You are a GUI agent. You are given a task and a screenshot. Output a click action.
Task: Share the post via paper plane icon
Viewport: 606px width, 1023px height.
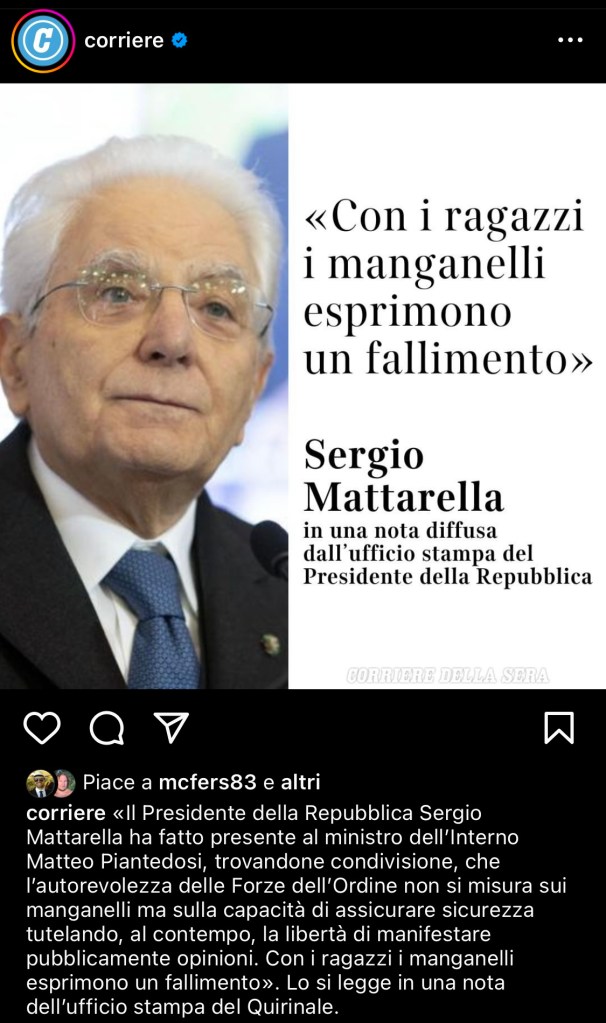coord(171,727)
